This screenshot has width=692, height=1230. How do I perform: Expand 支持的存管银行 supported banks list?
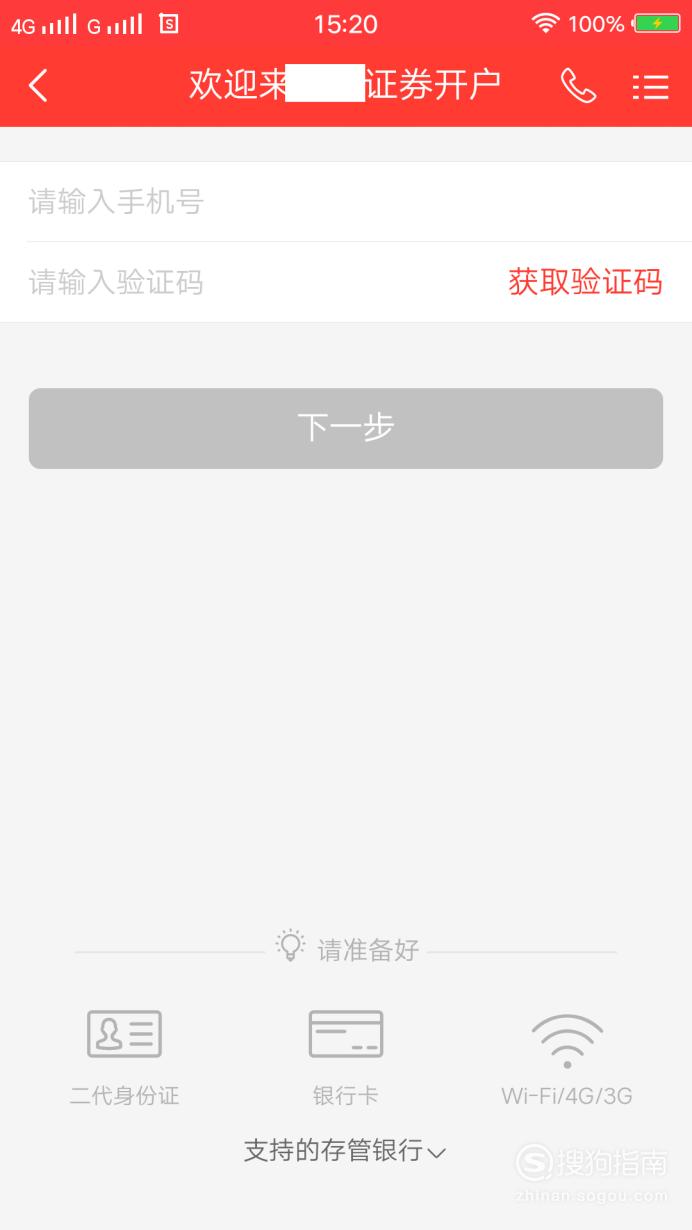pos(345,1150)
